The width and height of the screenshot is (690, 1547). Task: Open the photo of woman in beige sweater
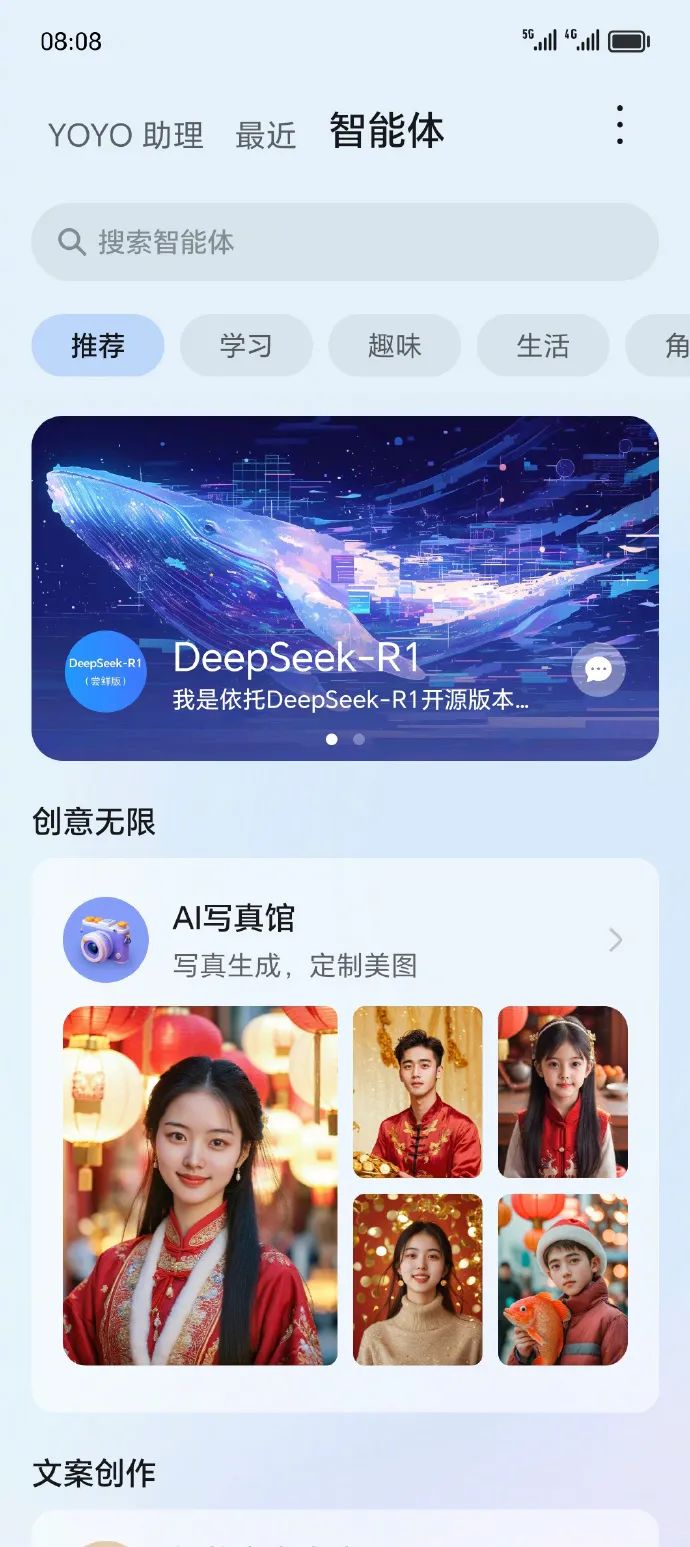[x=418, y=1279]
